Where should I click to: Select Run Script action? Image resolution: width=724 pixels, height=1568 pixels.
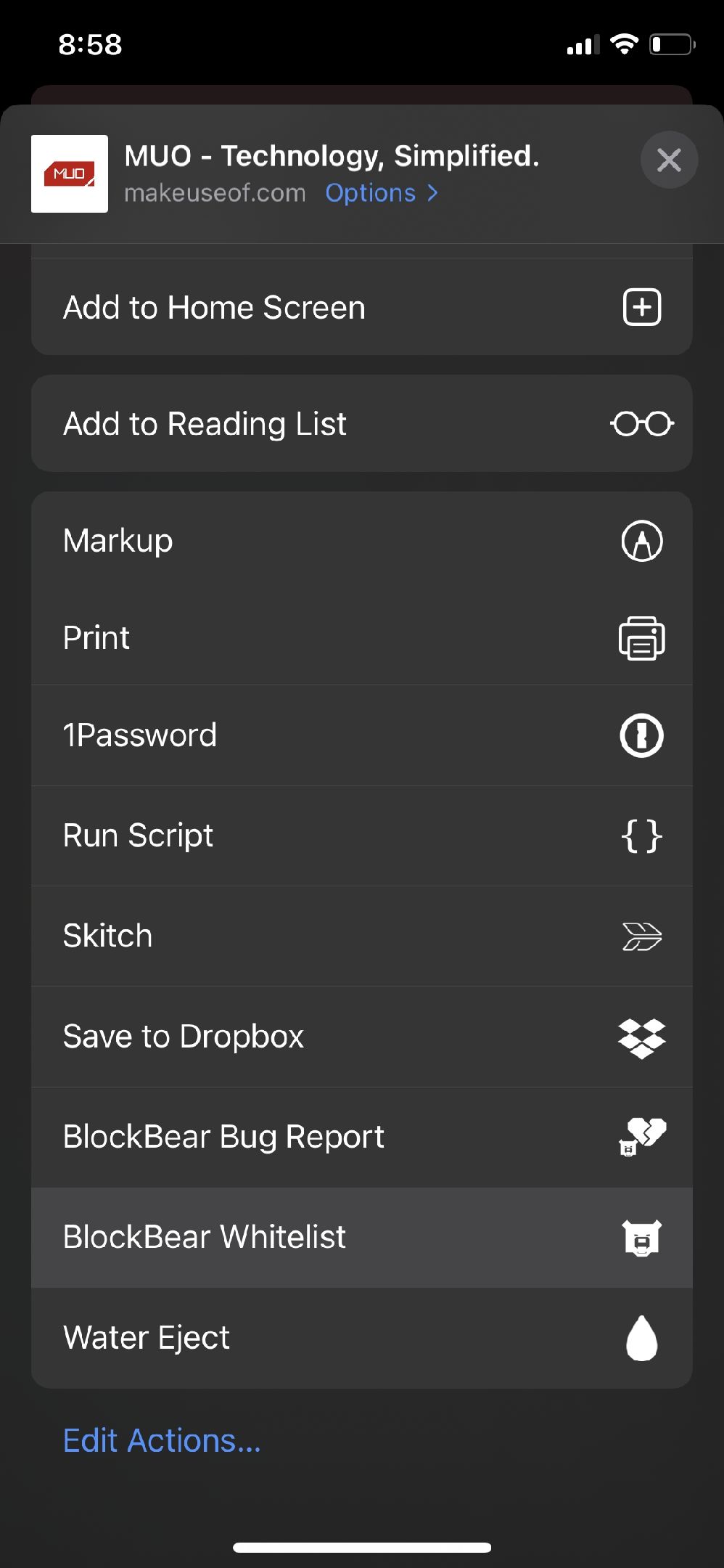click(x=361, y=836)
